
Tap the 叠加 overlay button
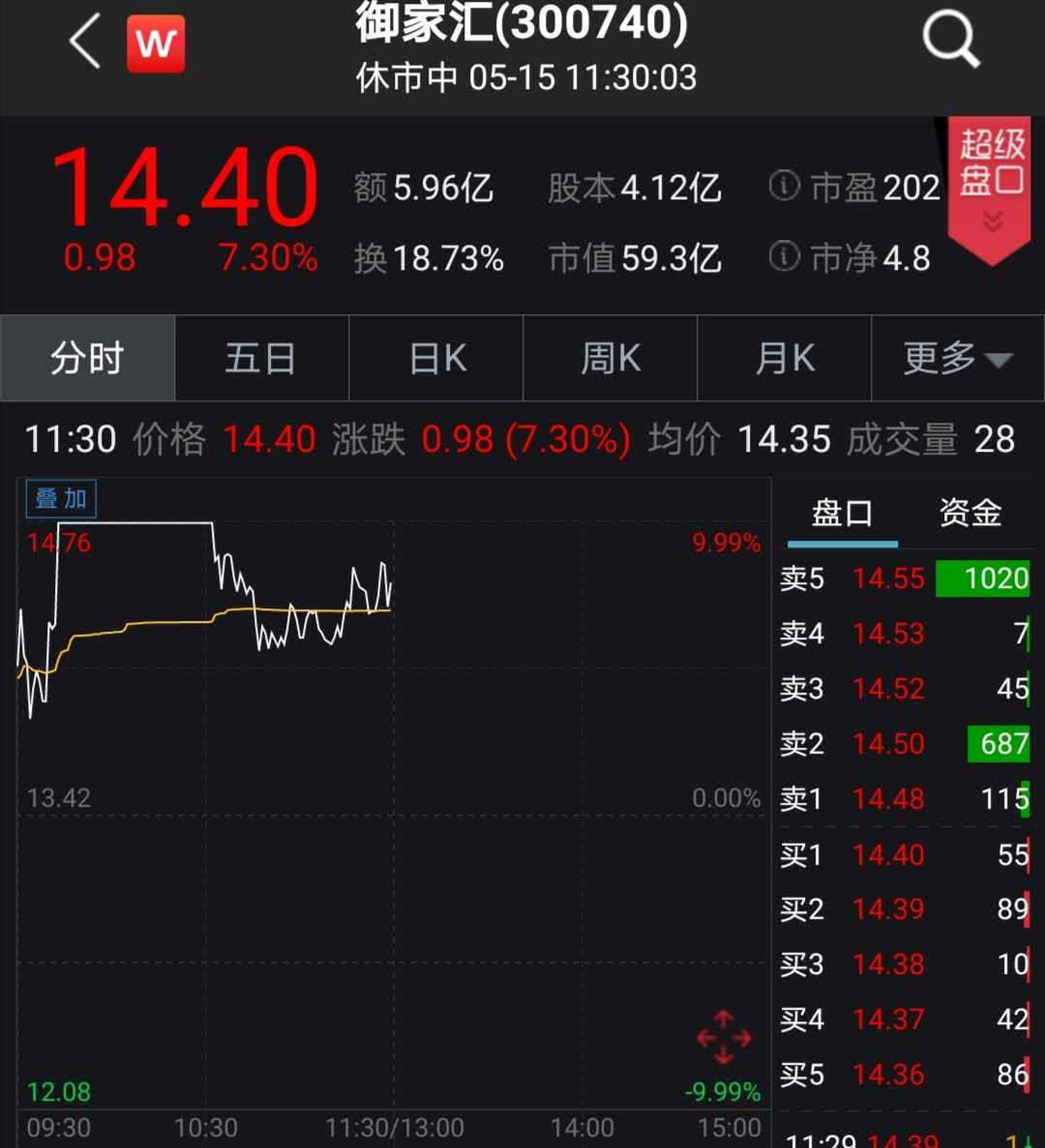61,499
